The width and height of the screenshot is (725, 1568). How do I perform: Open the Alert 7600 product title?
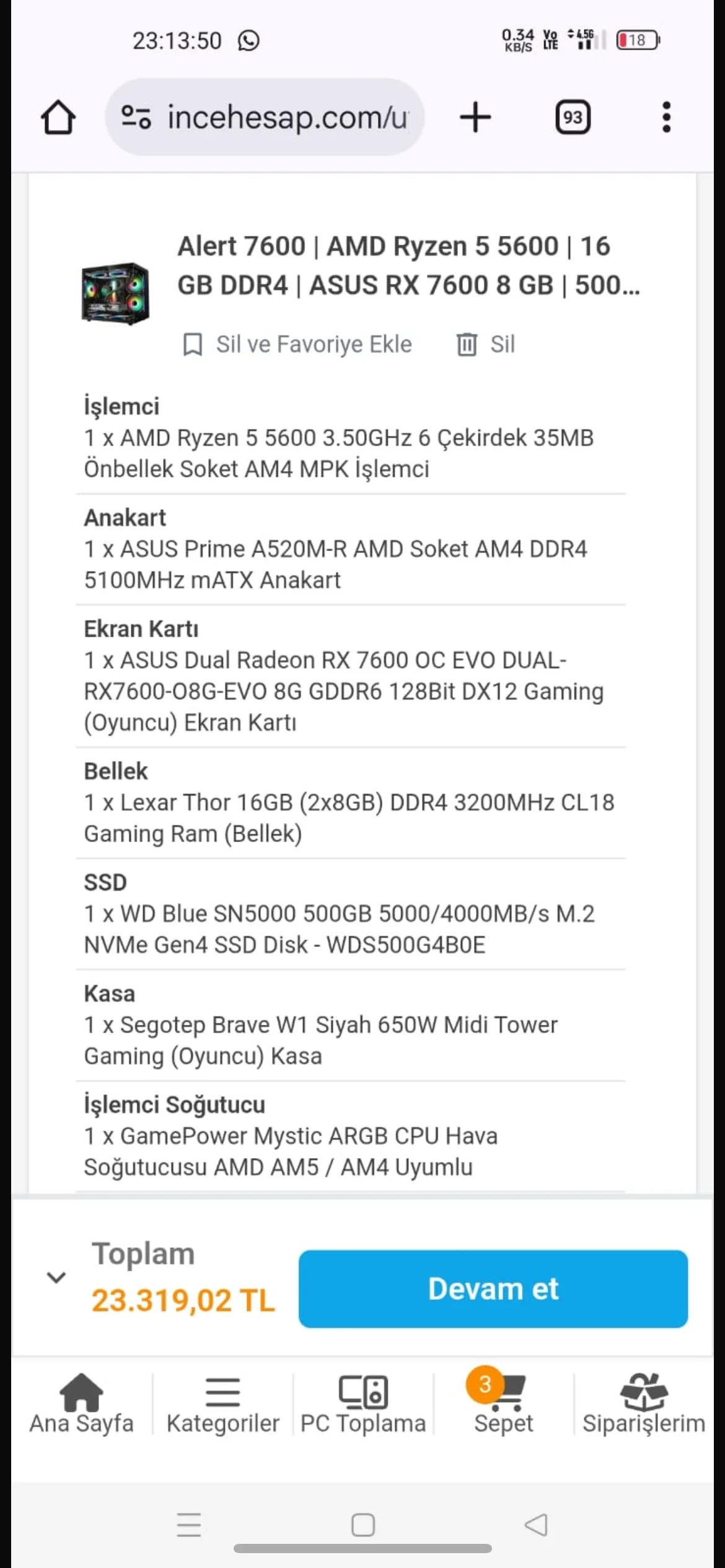408,266
